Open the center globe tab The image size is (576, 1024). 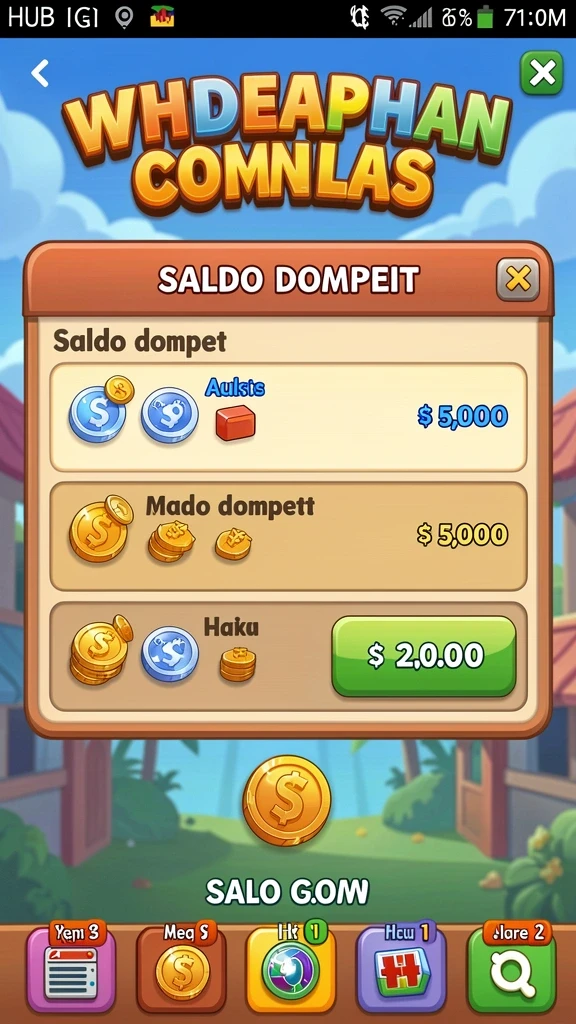(x=291, y=968)
